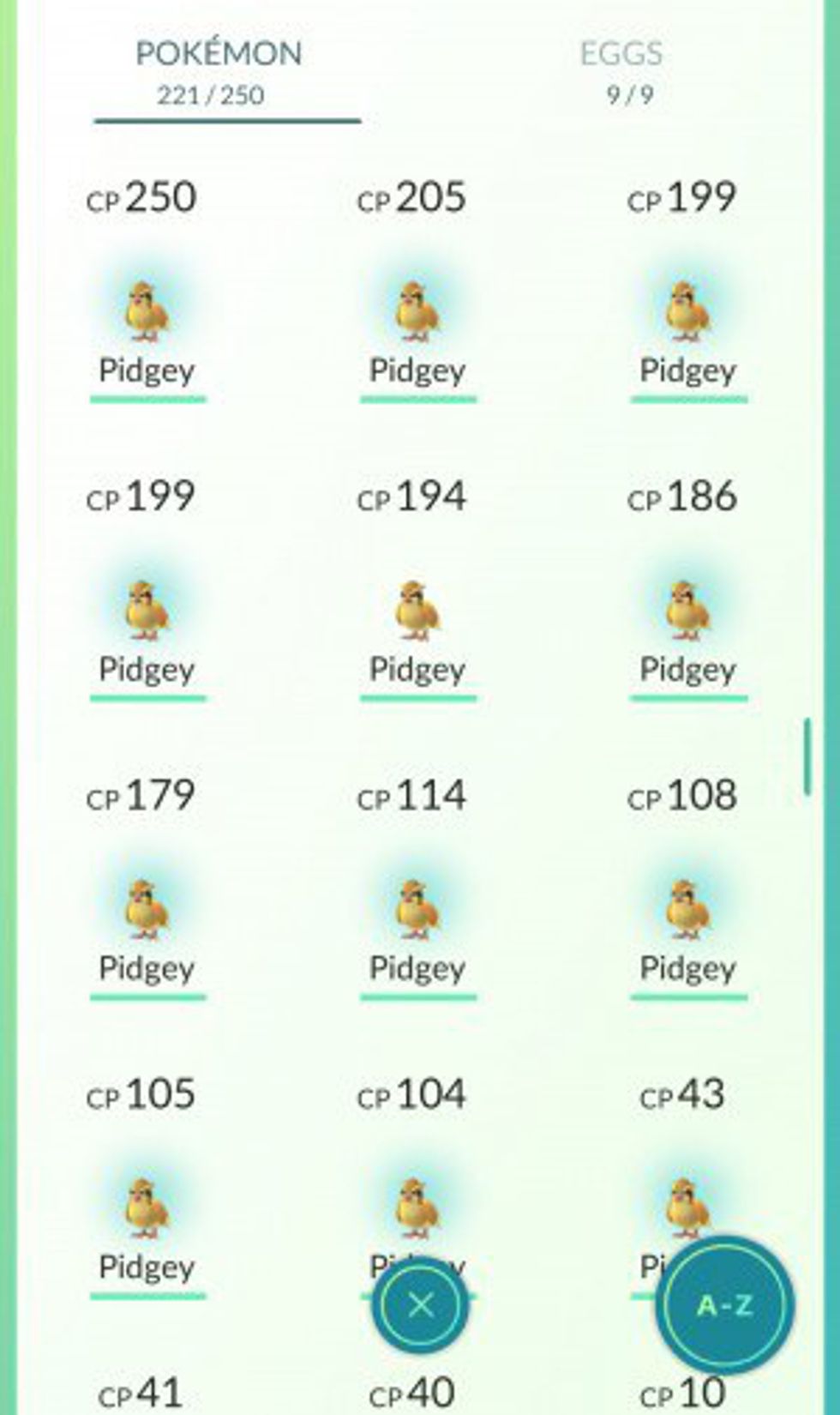The image size is (840, 1415).
Task: Switch to the Eggs tab
Action: point(621,70)
